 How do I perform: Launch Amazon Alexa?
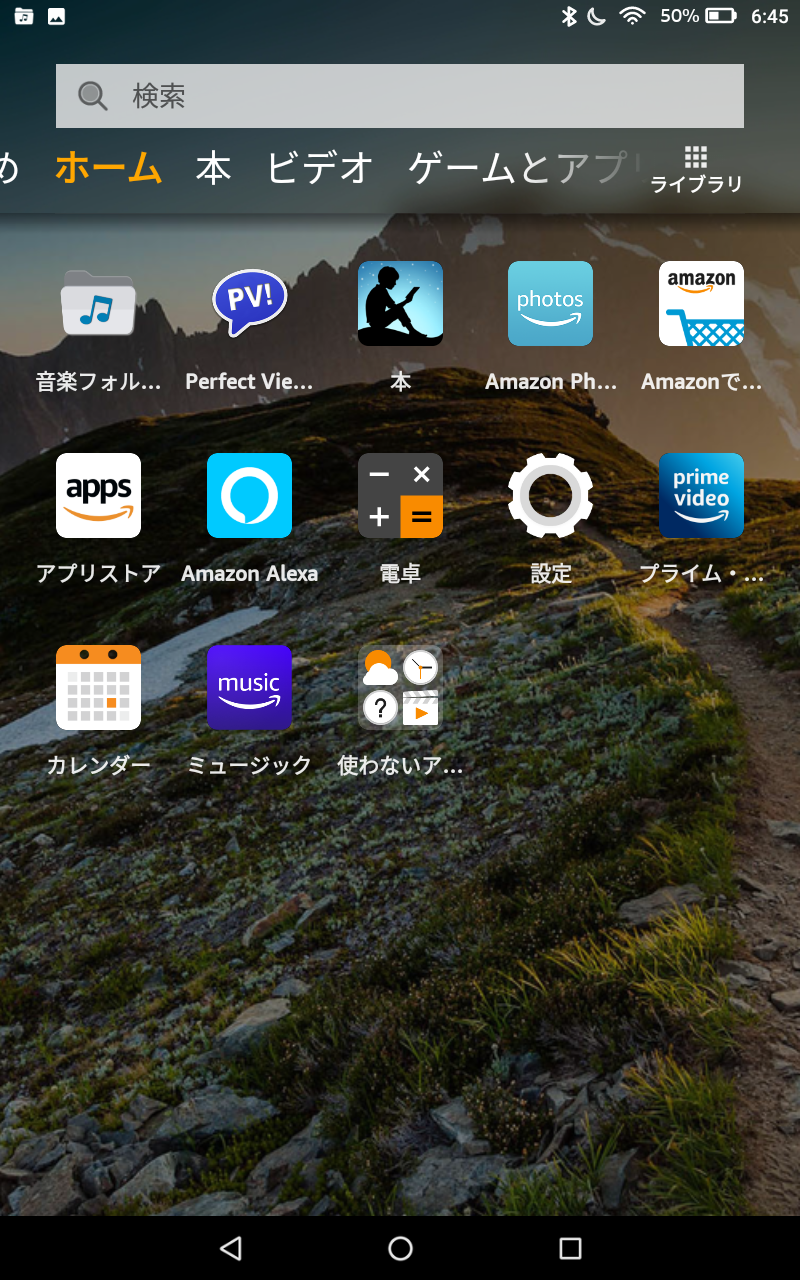(249, 496)
